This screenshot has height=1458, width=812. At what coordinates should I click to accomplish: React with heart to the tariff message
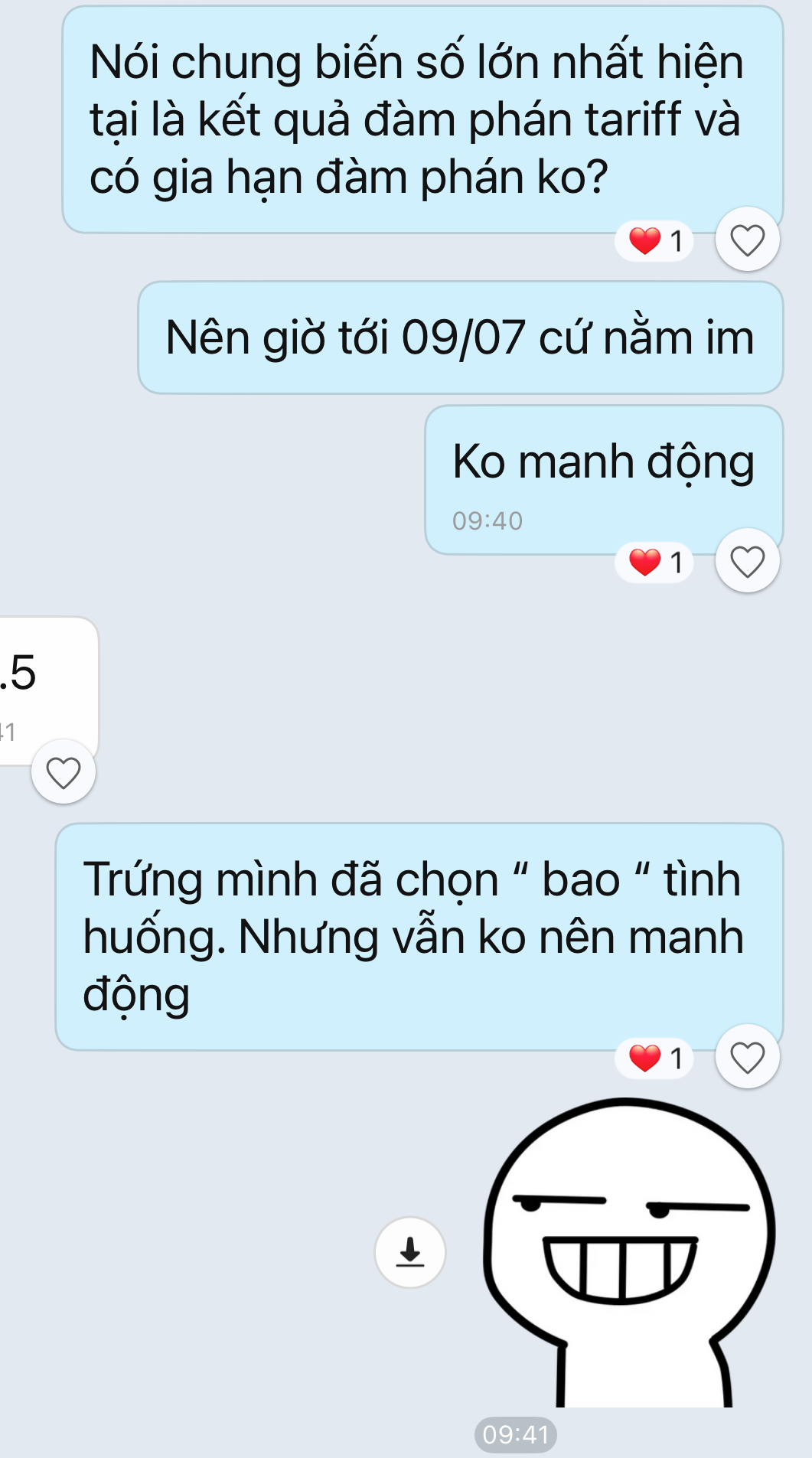747,240
